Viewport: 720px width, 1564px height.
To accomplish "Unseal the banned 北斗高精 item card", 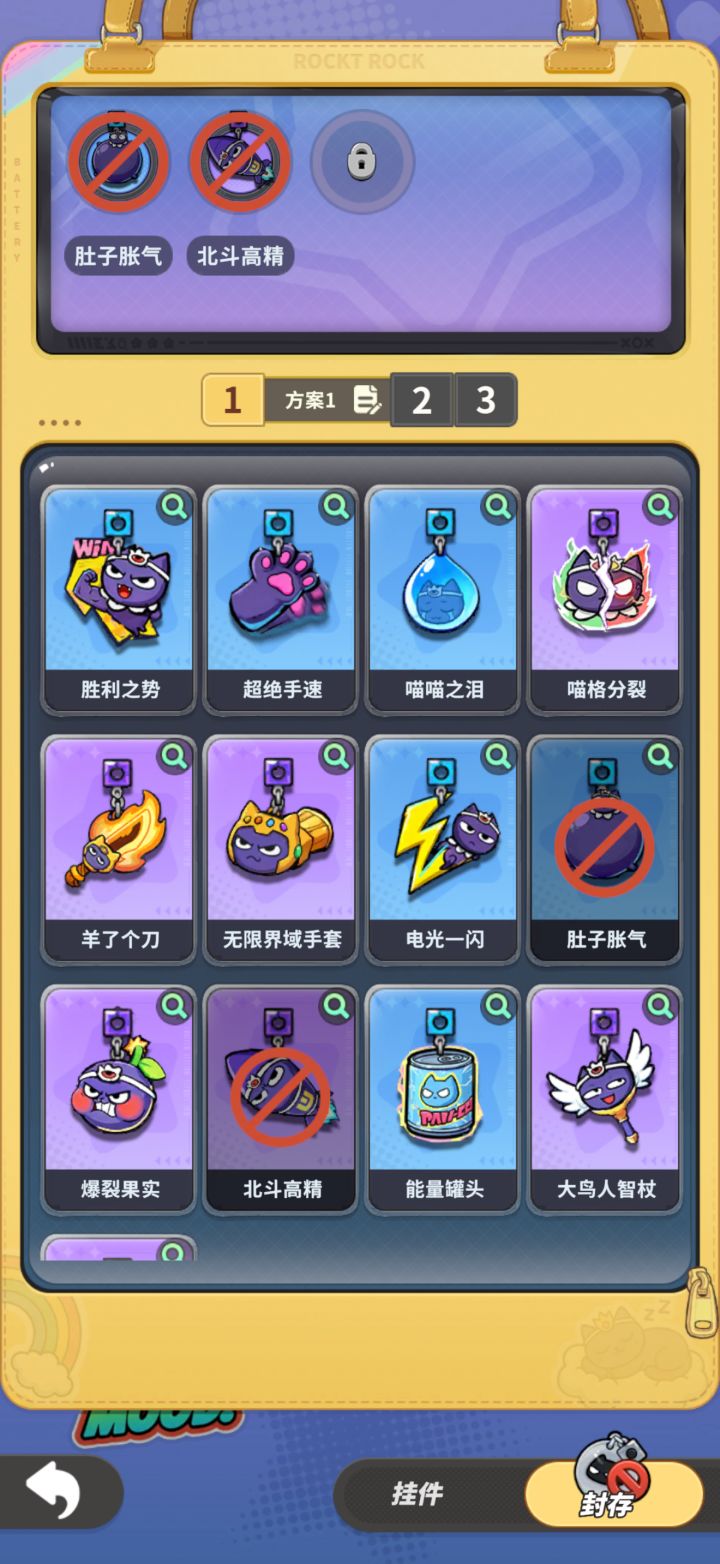I will coord(280,1098).
